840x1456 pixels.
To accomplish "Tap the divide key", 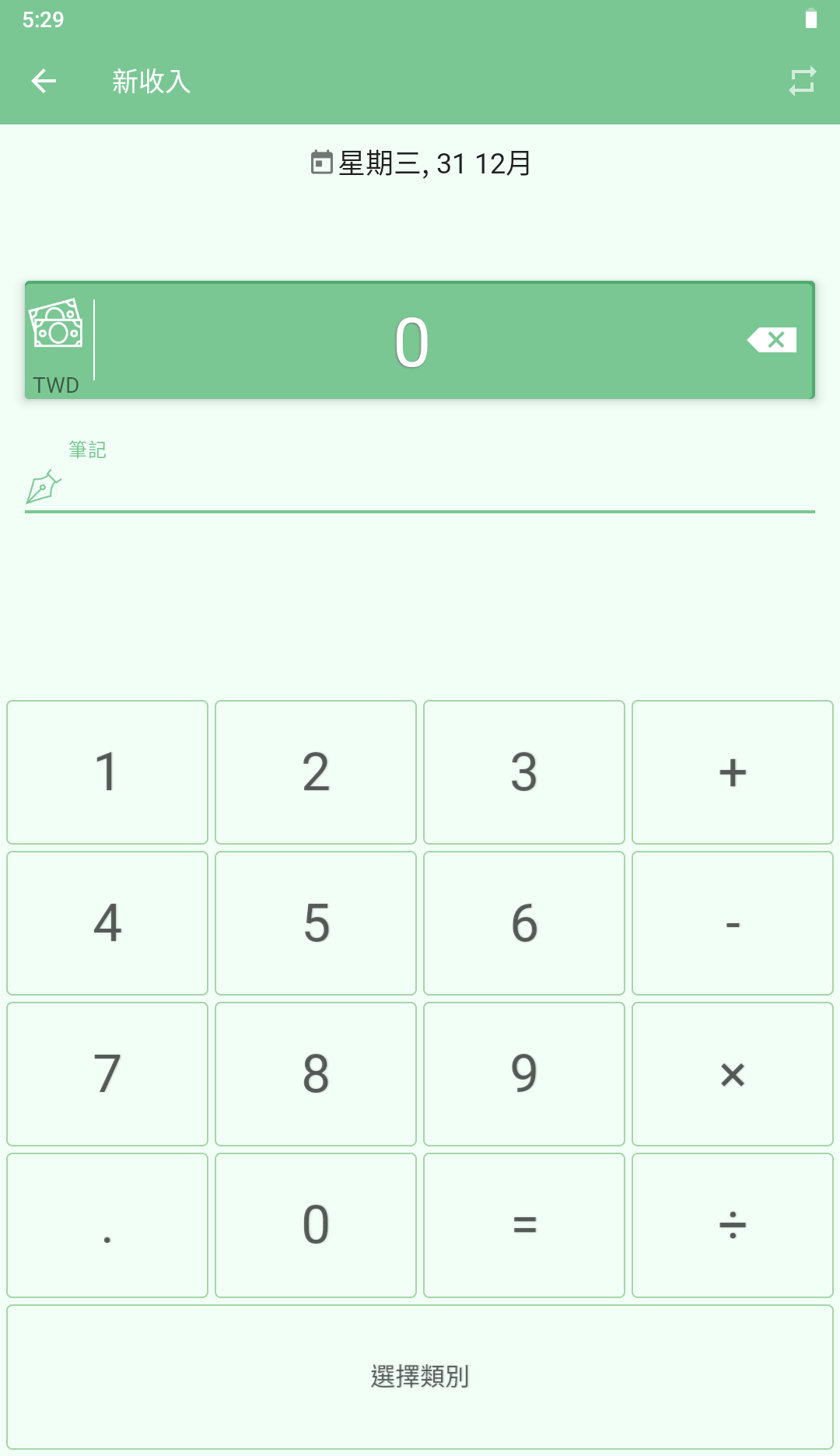I will click(x=733, y=1225).
